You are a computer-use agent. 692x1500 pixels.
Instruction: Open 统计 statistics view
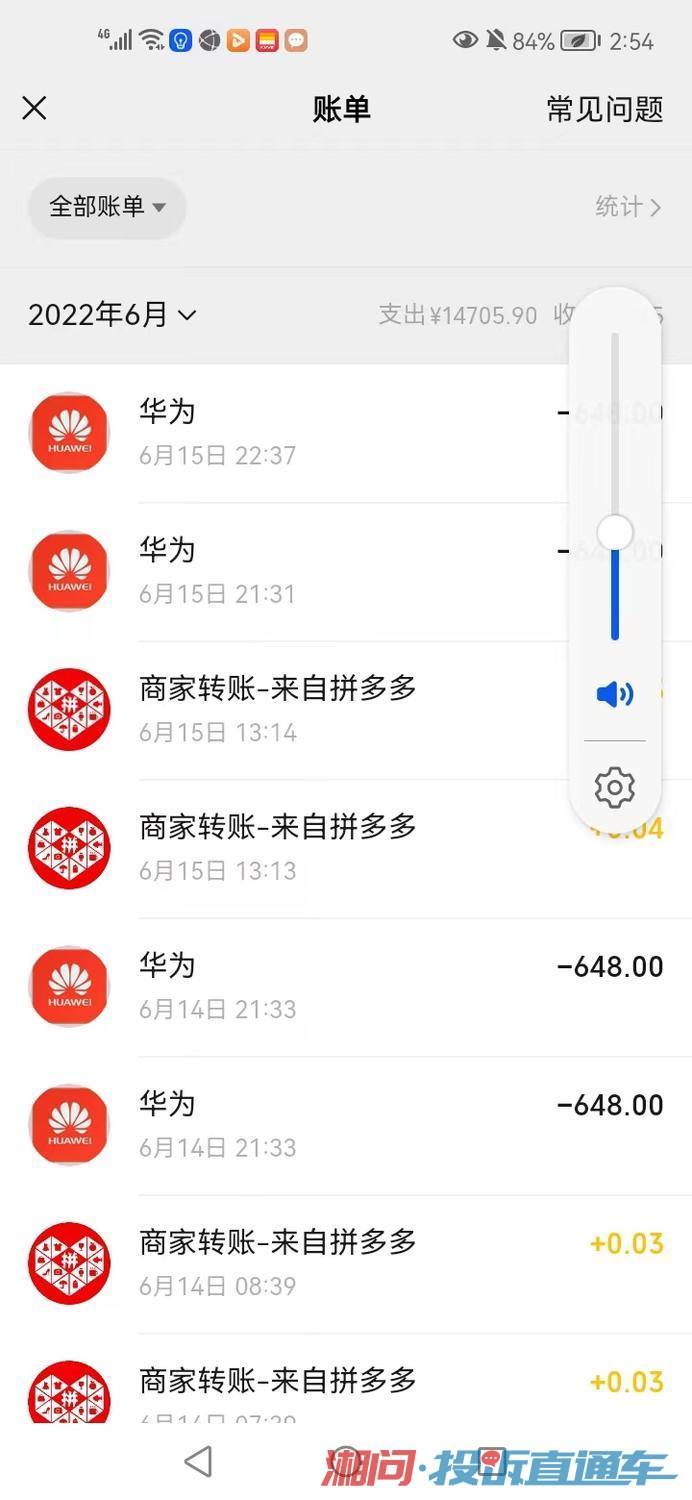(x=628, y=207)
